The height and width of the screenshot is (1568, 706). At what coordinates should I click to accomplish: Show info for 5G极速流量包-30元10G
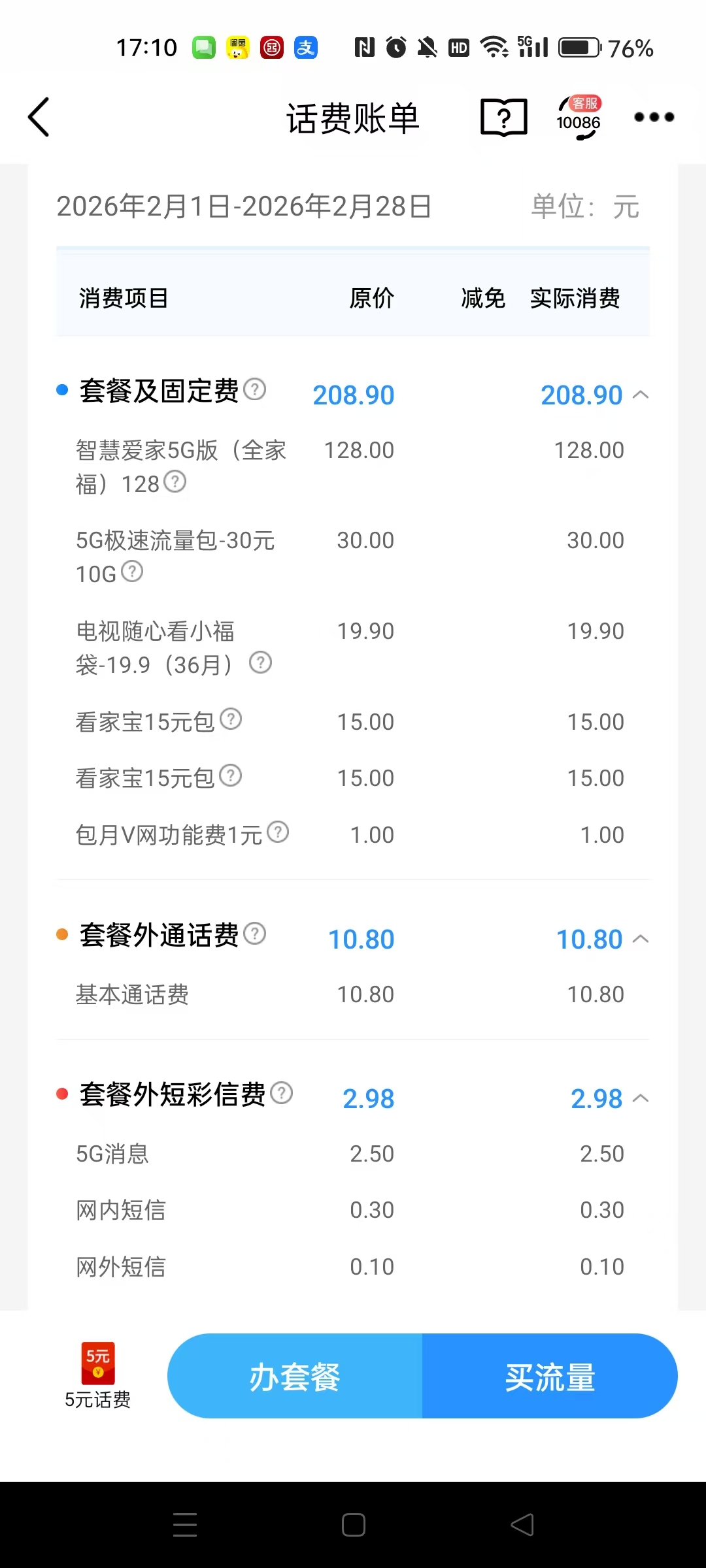click(132, 572)
